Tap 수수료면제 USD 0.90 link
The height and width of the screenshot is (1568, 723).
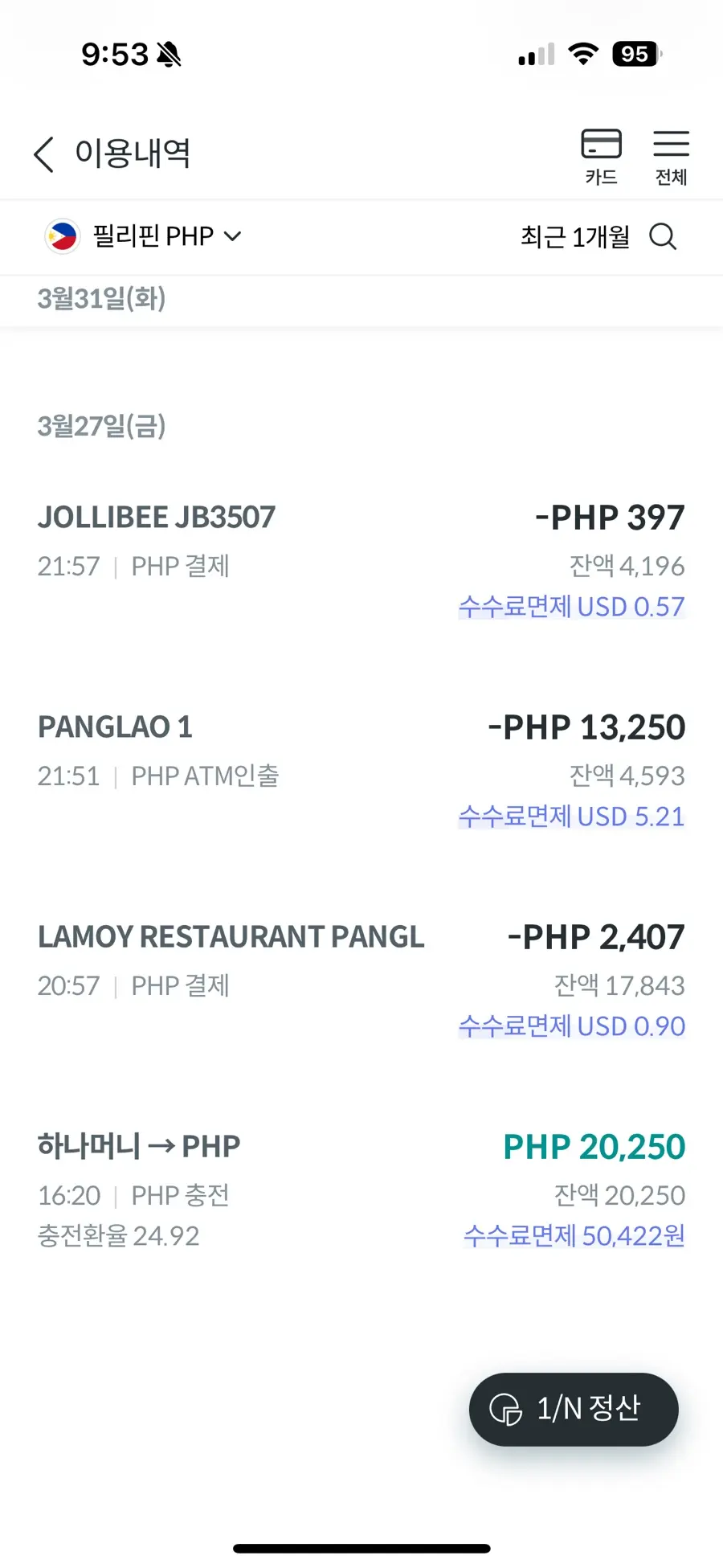click(571, 1026)
